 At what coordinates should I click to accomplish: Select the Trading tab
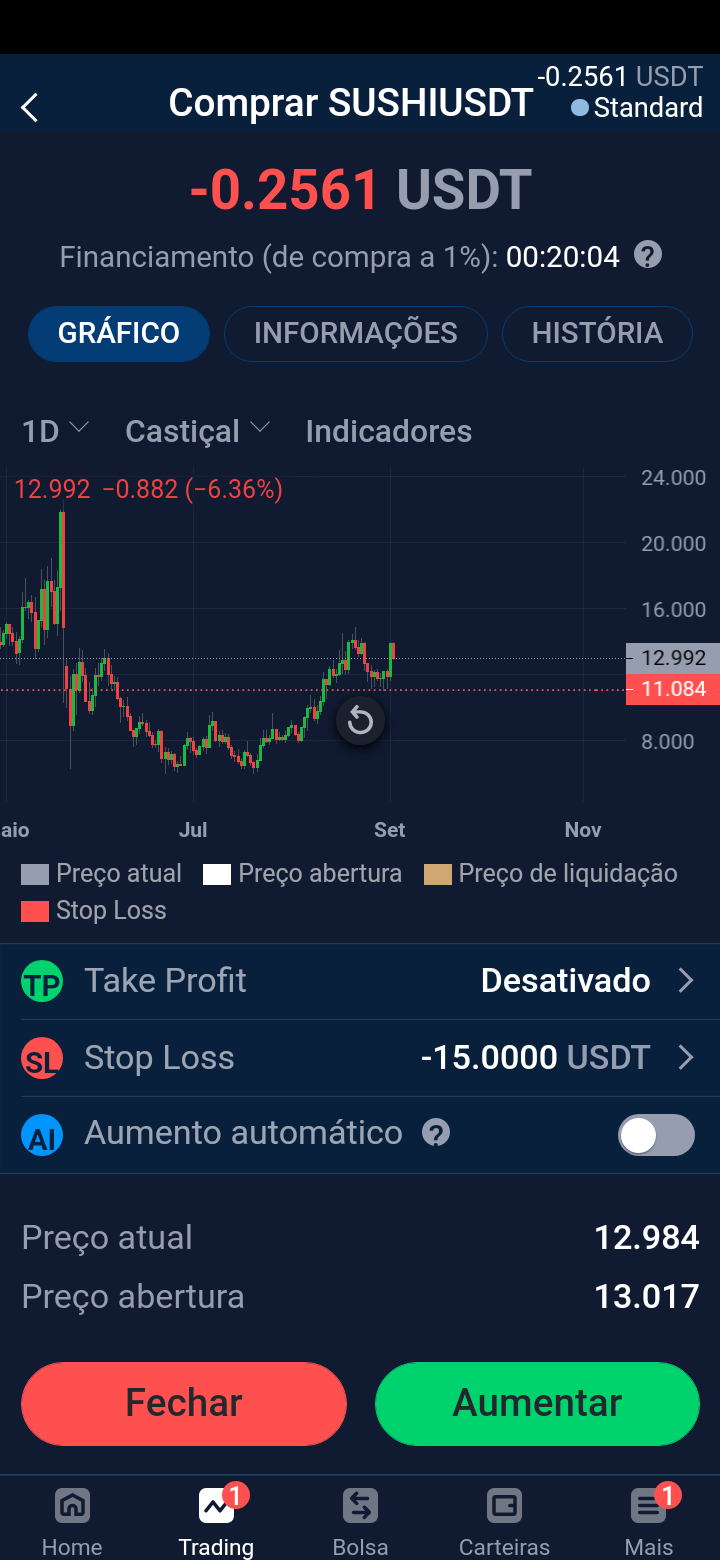(x=216, y=1520)
